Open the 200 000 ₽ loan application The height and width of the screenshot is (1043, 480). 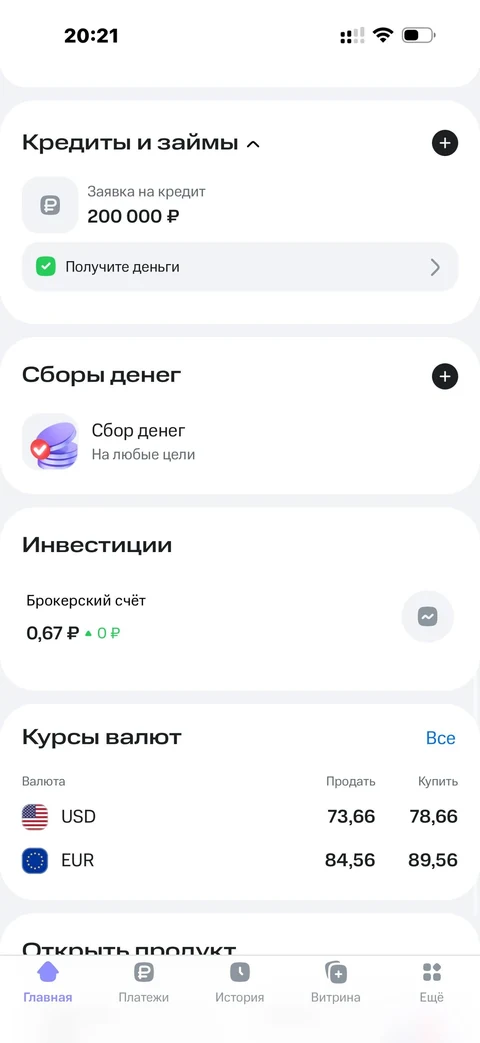(240, 205)
